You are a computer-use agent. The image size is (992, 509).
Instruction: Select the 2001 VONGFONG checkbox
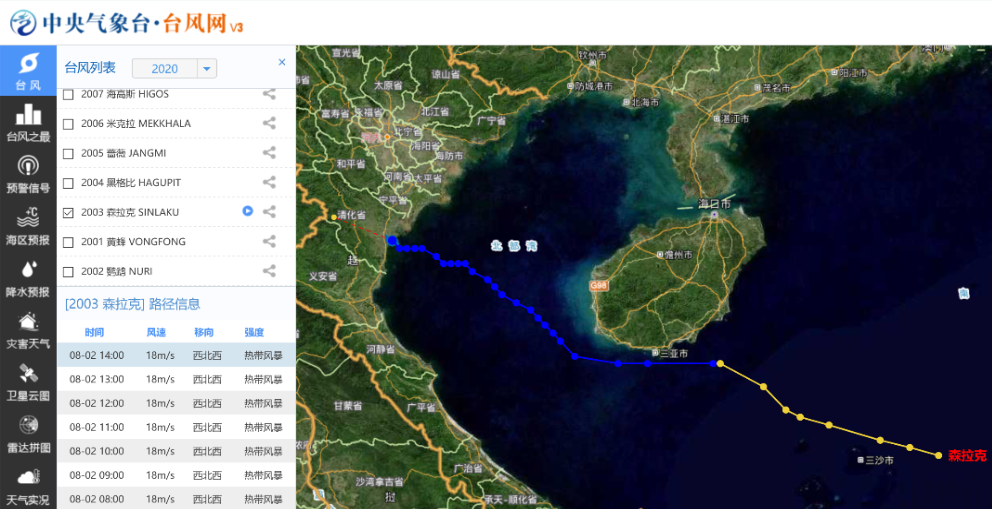(x=68, y=242)
